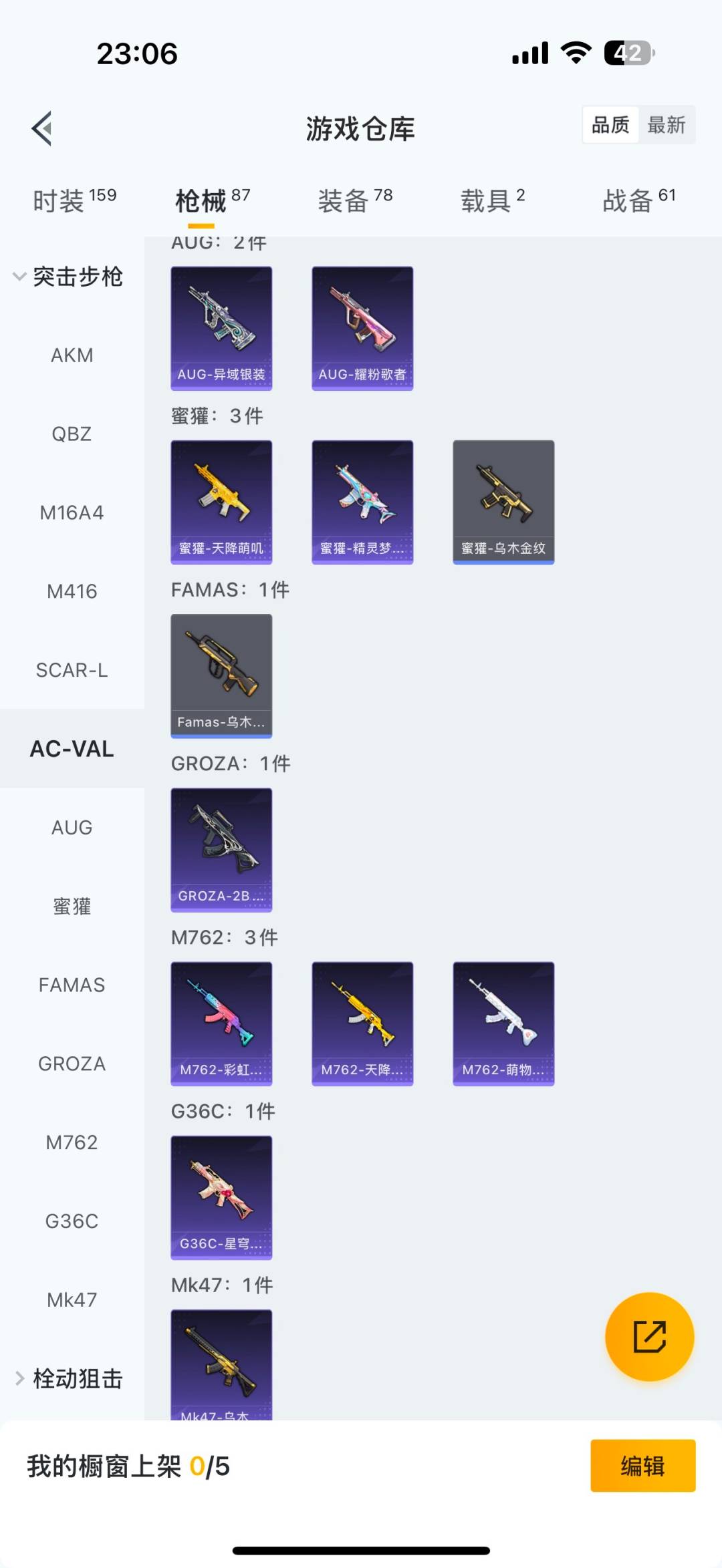Switch to the 时装 tab

click(74, 200)
